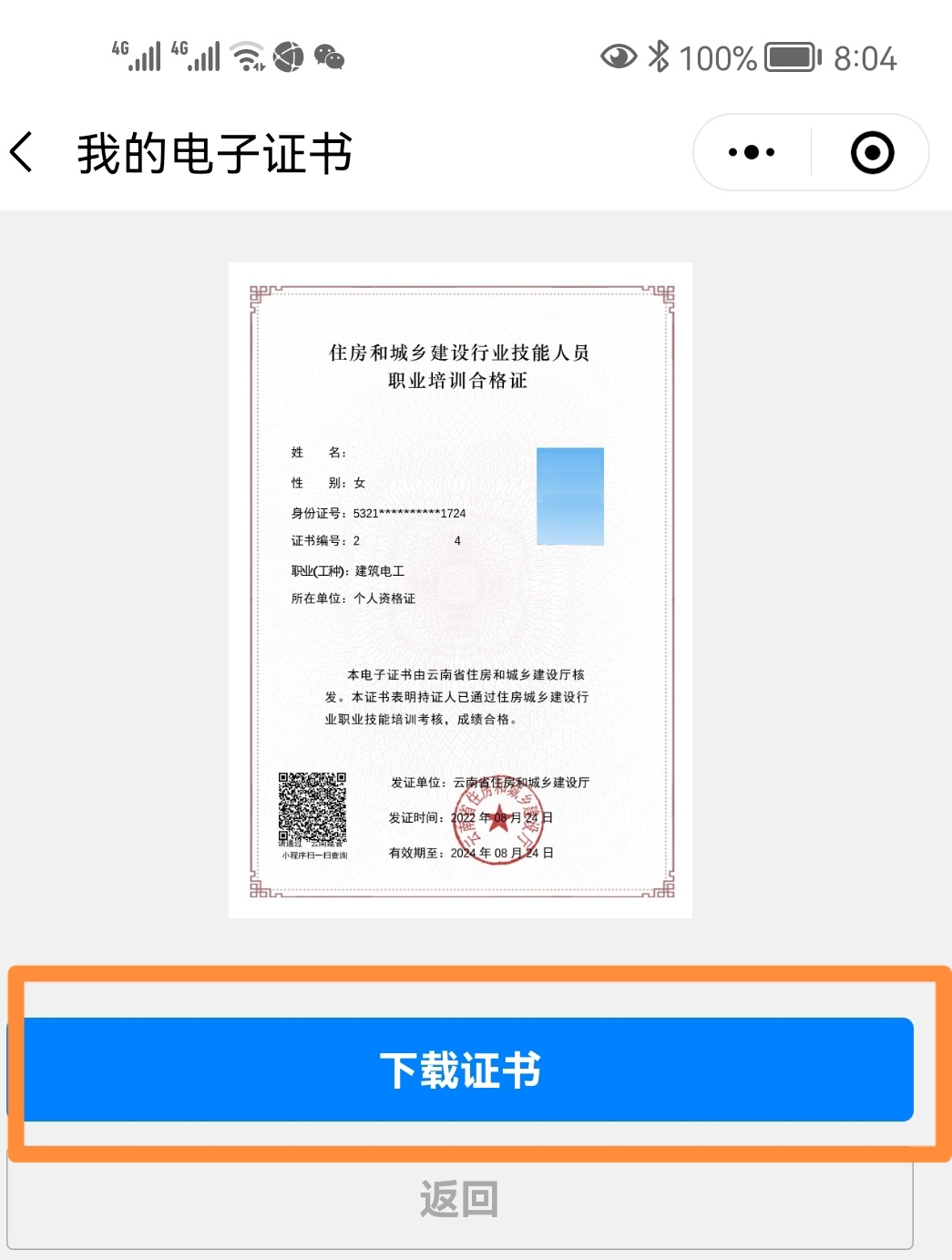
Task: Tap the 返回 button
Action: pyautogui.click(x=459, y=1200)
